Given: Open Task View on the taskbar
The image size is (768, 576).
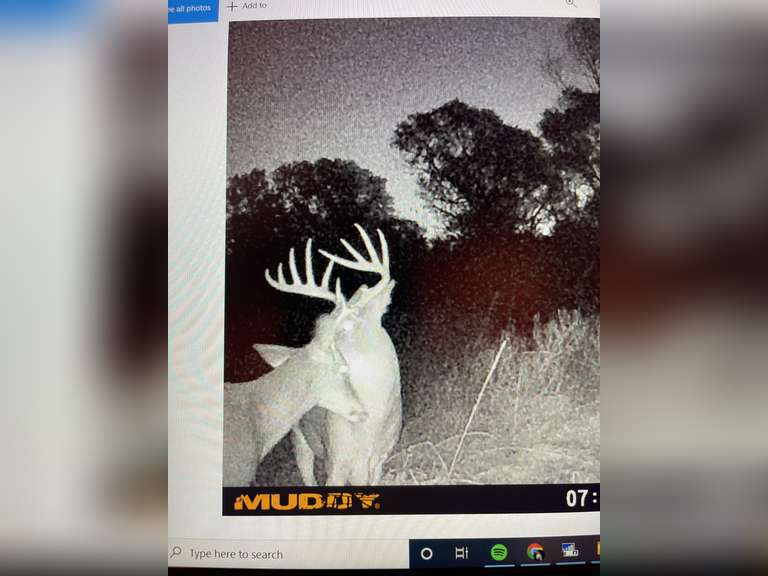Looking at the screenshot, I should pyautogui.click(x=461, y=553).
